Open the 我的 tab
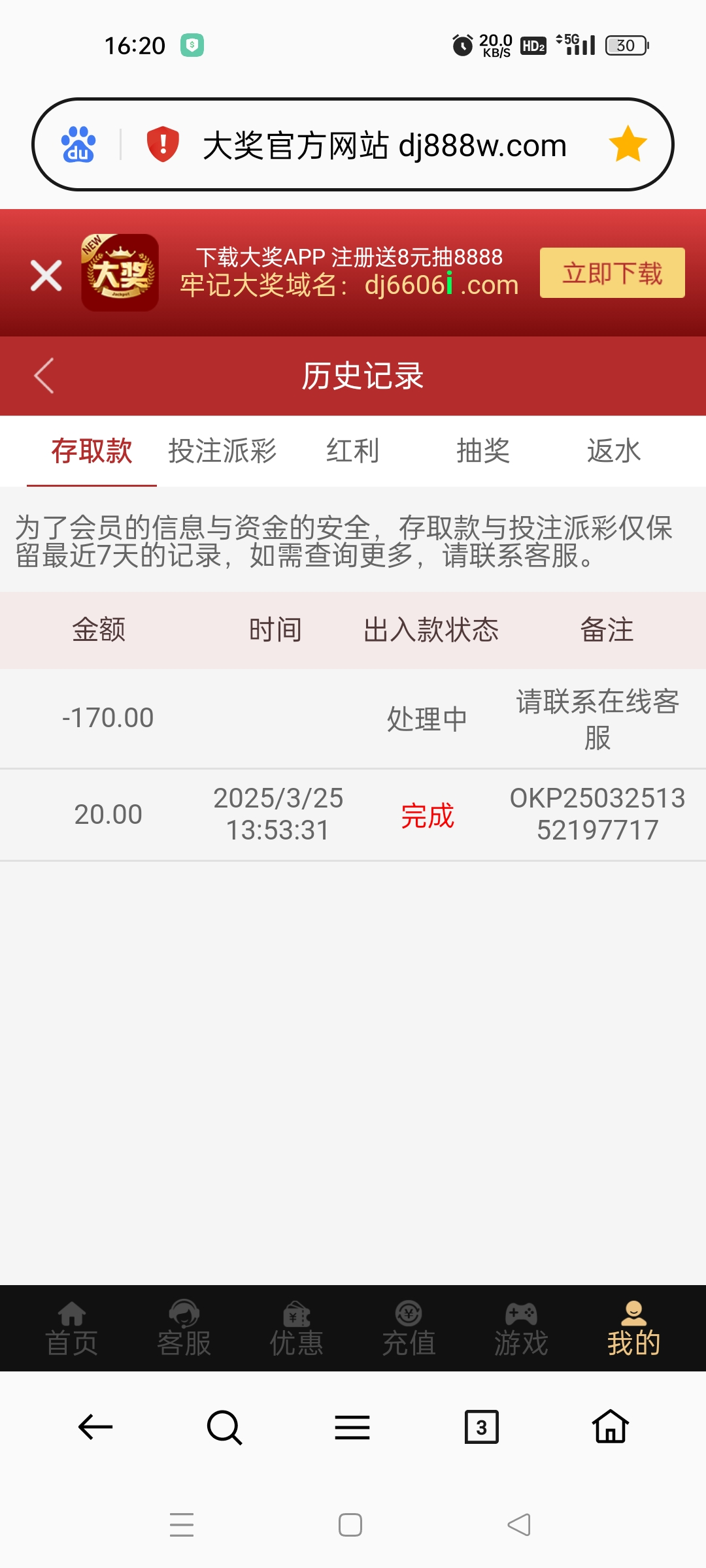706x1568 pixels. click(633, 1328)
